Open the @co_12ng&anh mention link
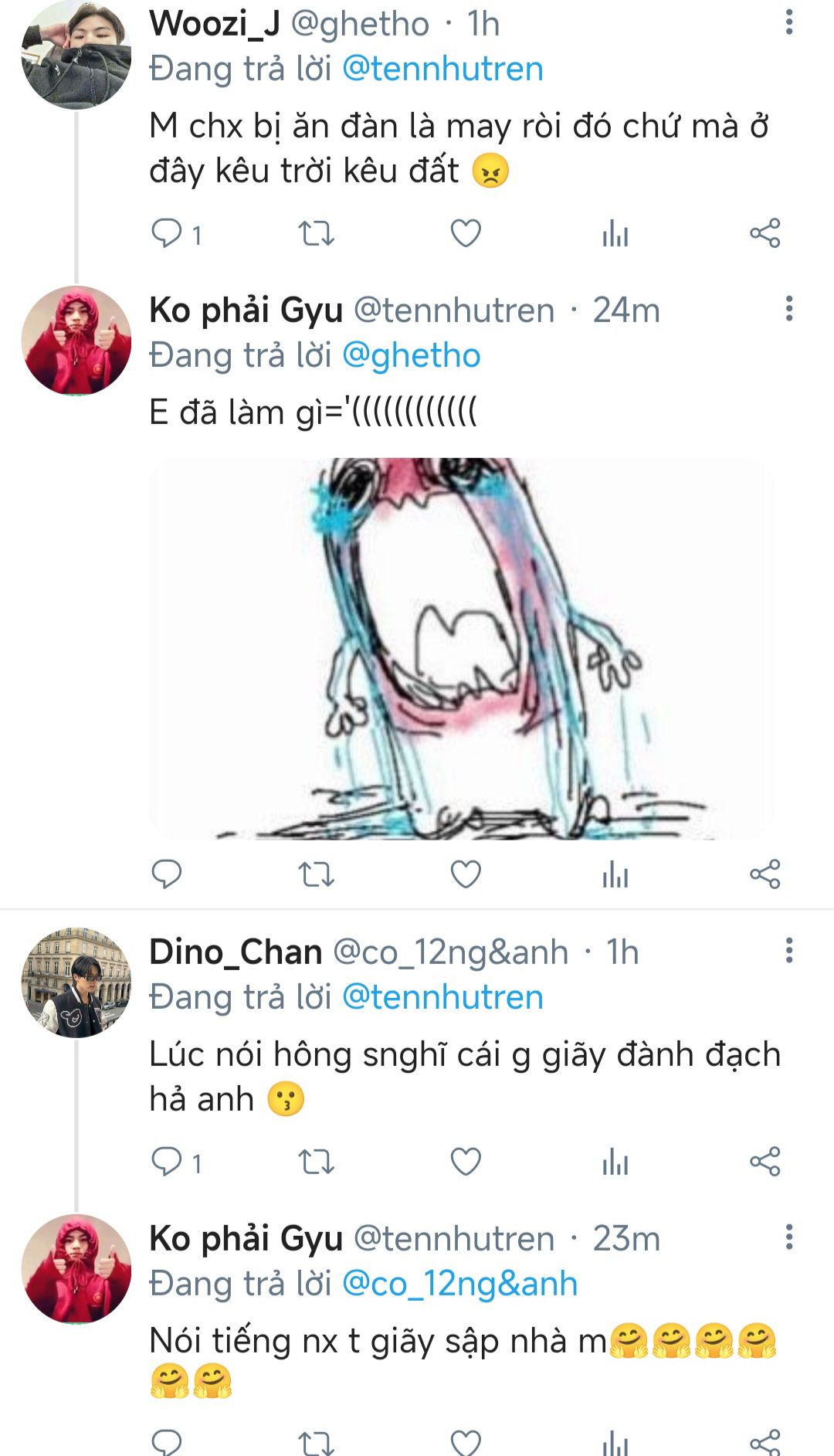This screenshot has height=1456, width=834. coord(459,1284)
